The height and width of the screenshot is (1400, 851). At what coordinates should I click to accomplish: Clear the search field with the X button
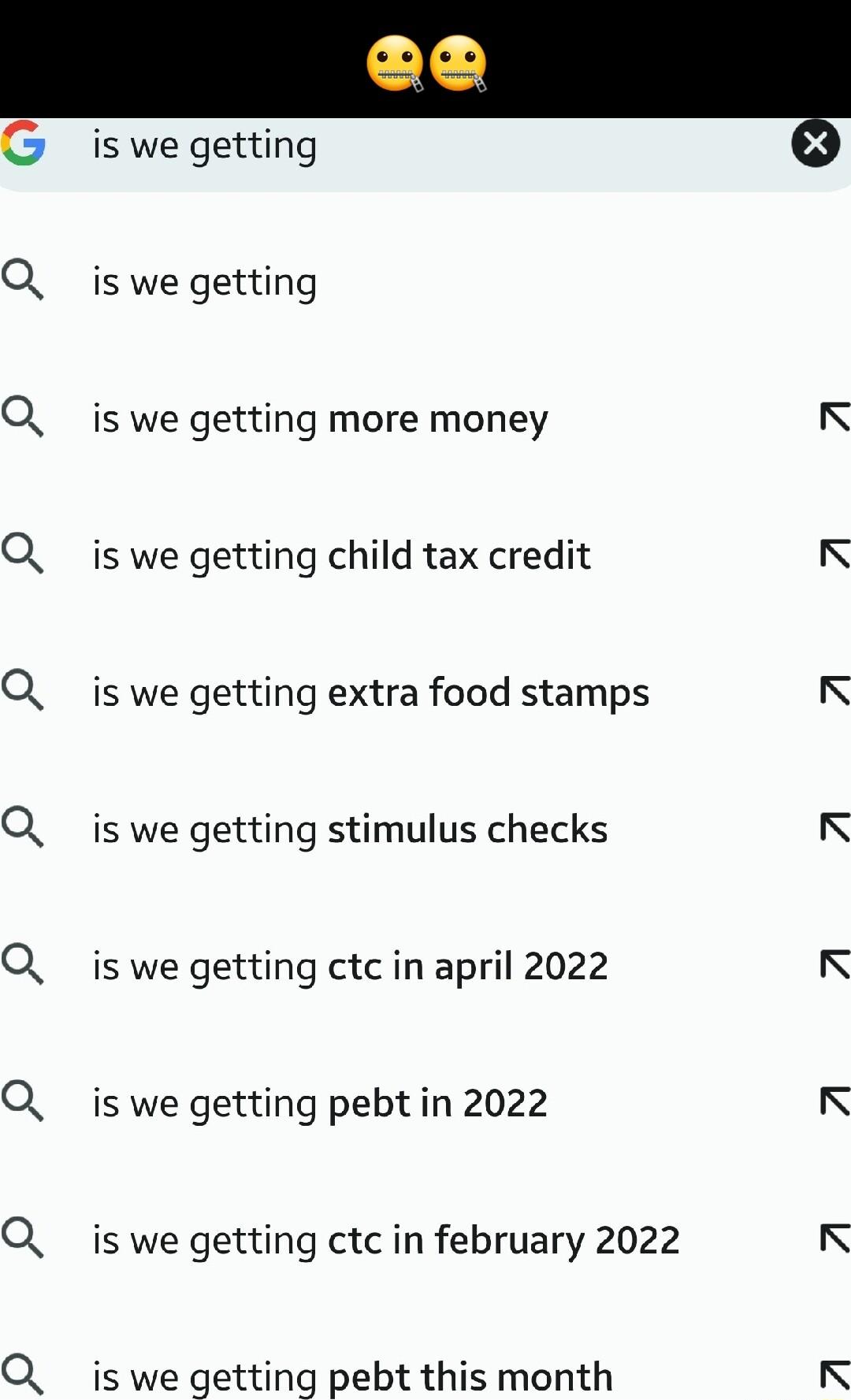(816, 143)
